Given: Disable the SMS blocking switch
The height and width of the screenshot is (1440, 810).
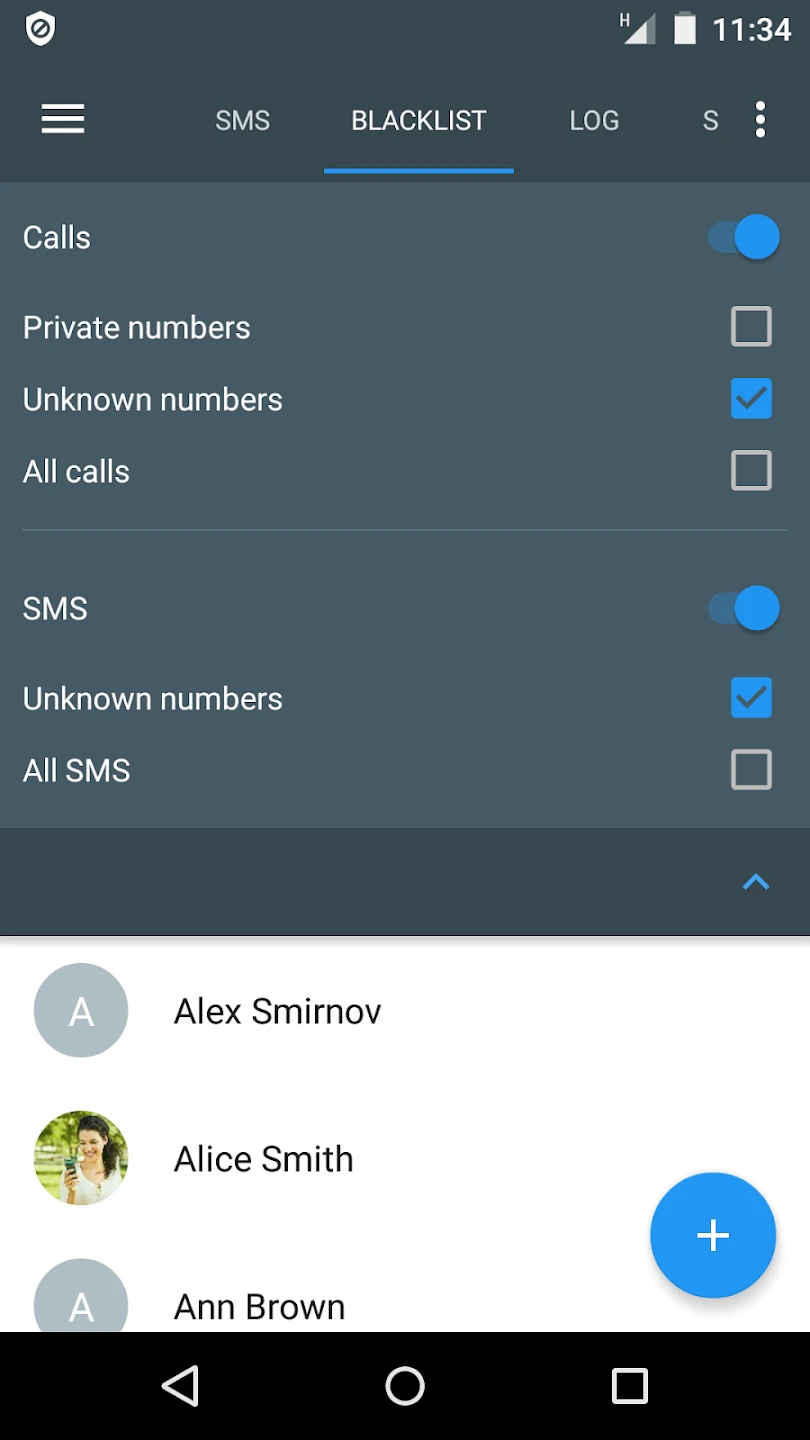Looking at the screenshot, I should click(745, 608).
